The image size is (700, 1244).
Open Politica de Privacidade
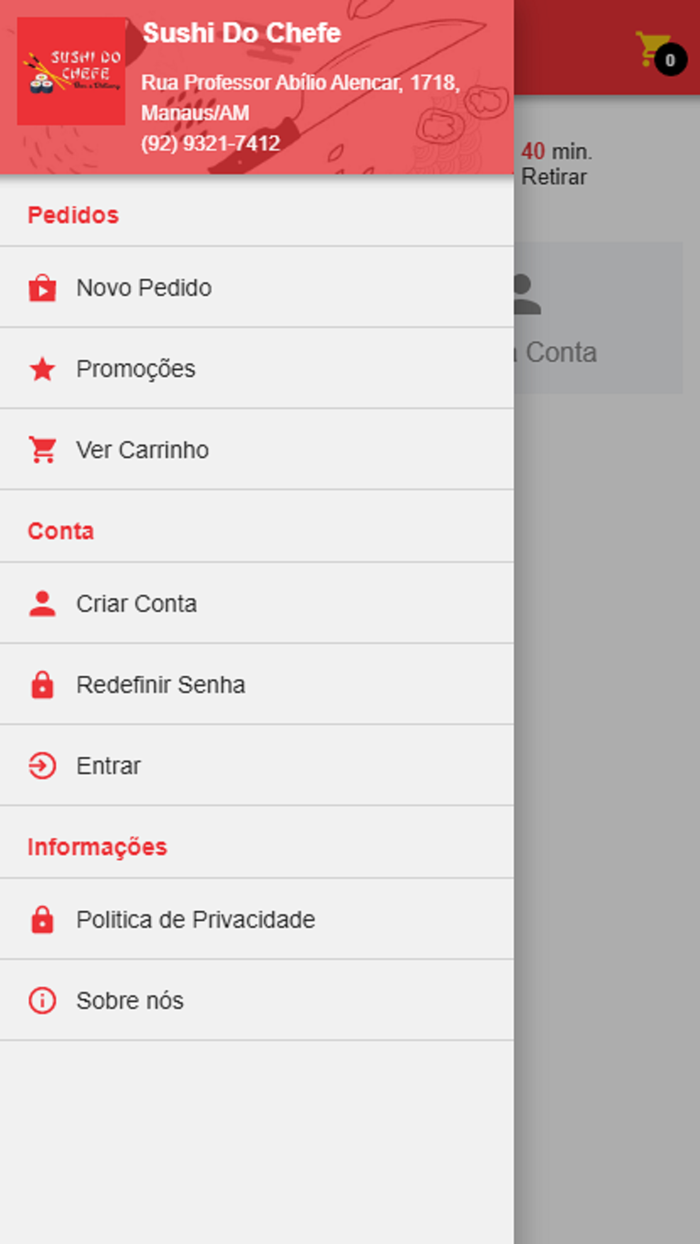pyautogui.click(x=195, y=920)
